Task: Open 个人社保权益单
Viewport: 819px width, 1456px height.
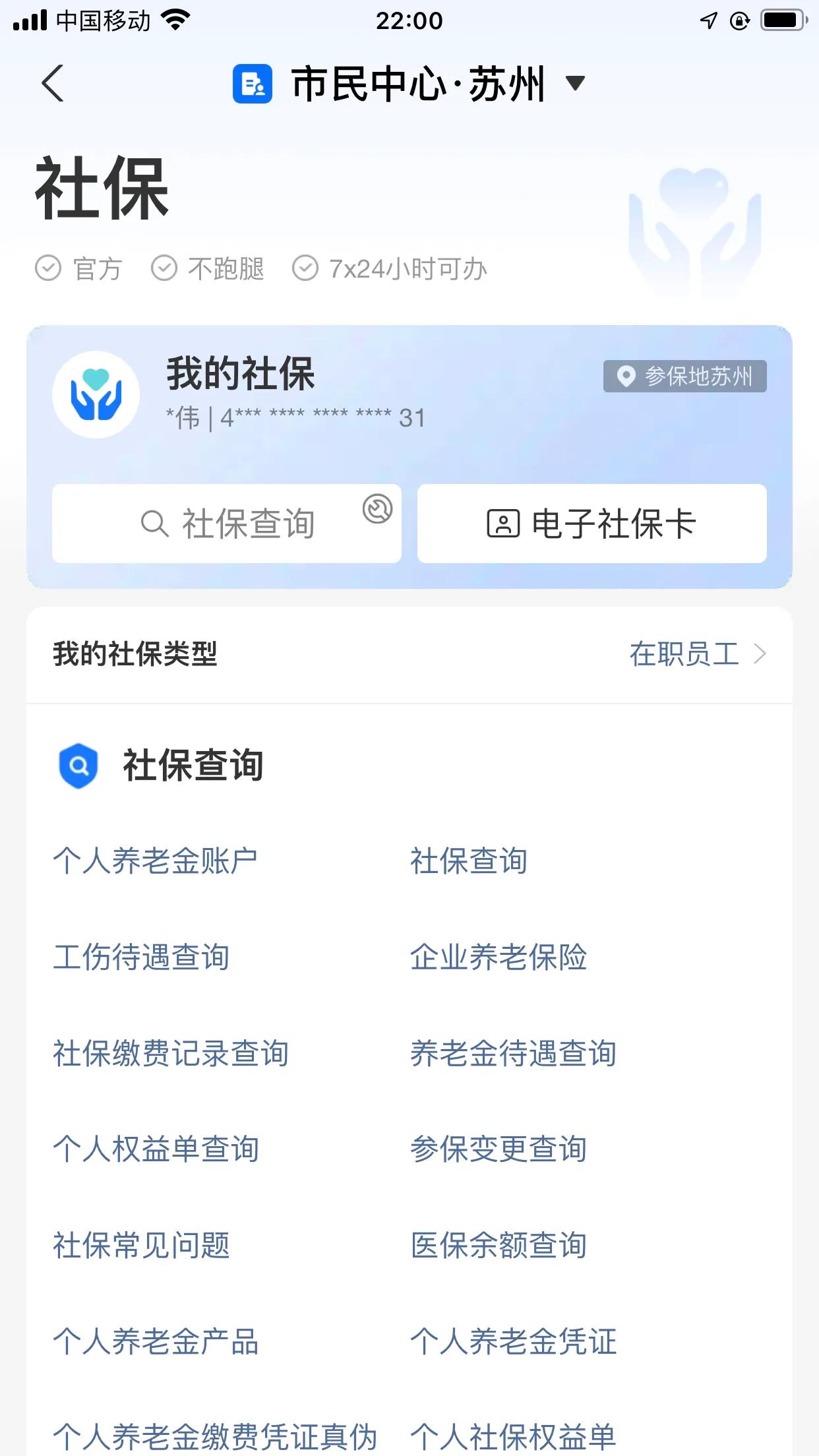Action: coord(513,1436)
